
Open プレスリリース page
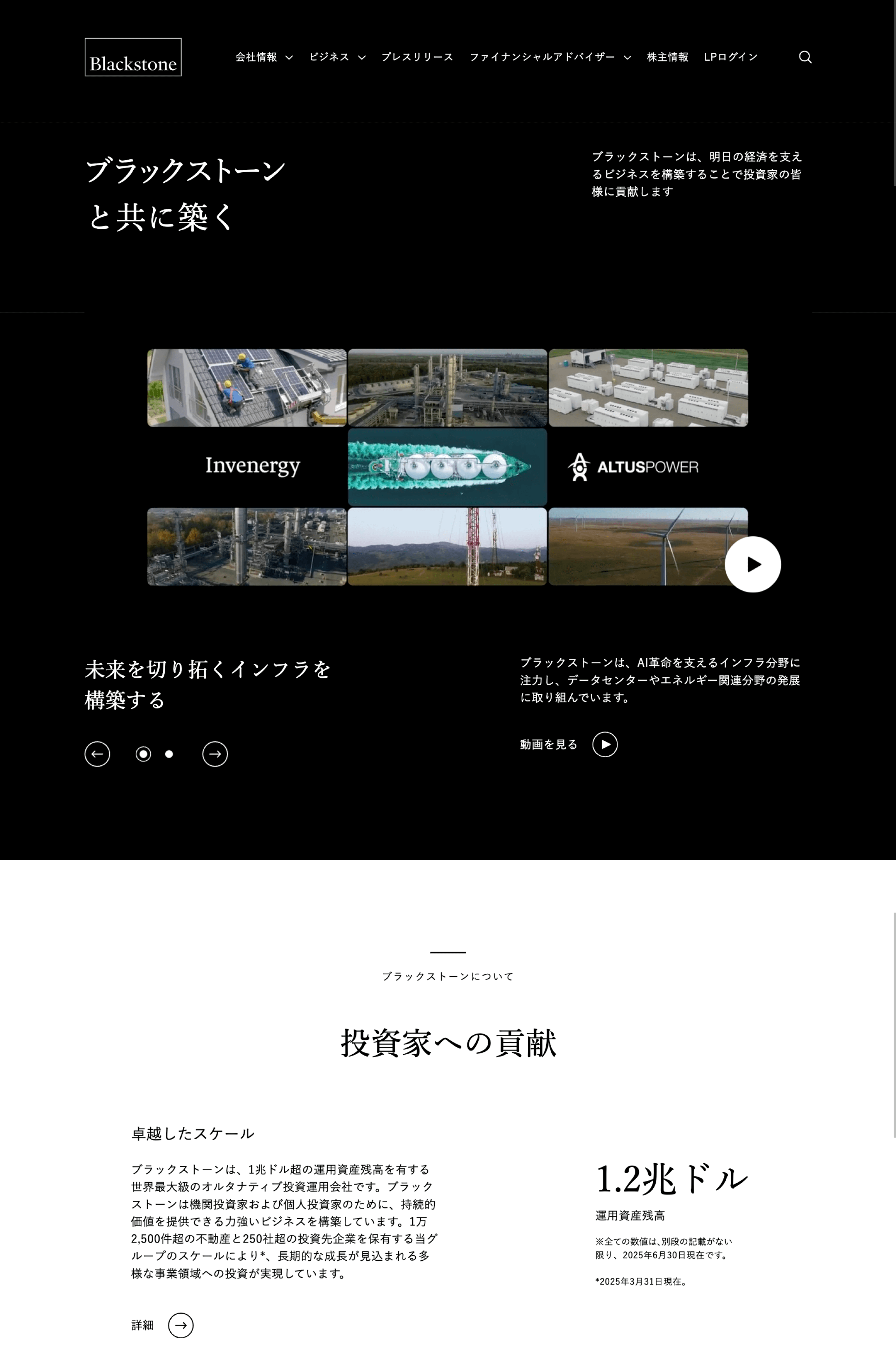click(x=417, y=57)
